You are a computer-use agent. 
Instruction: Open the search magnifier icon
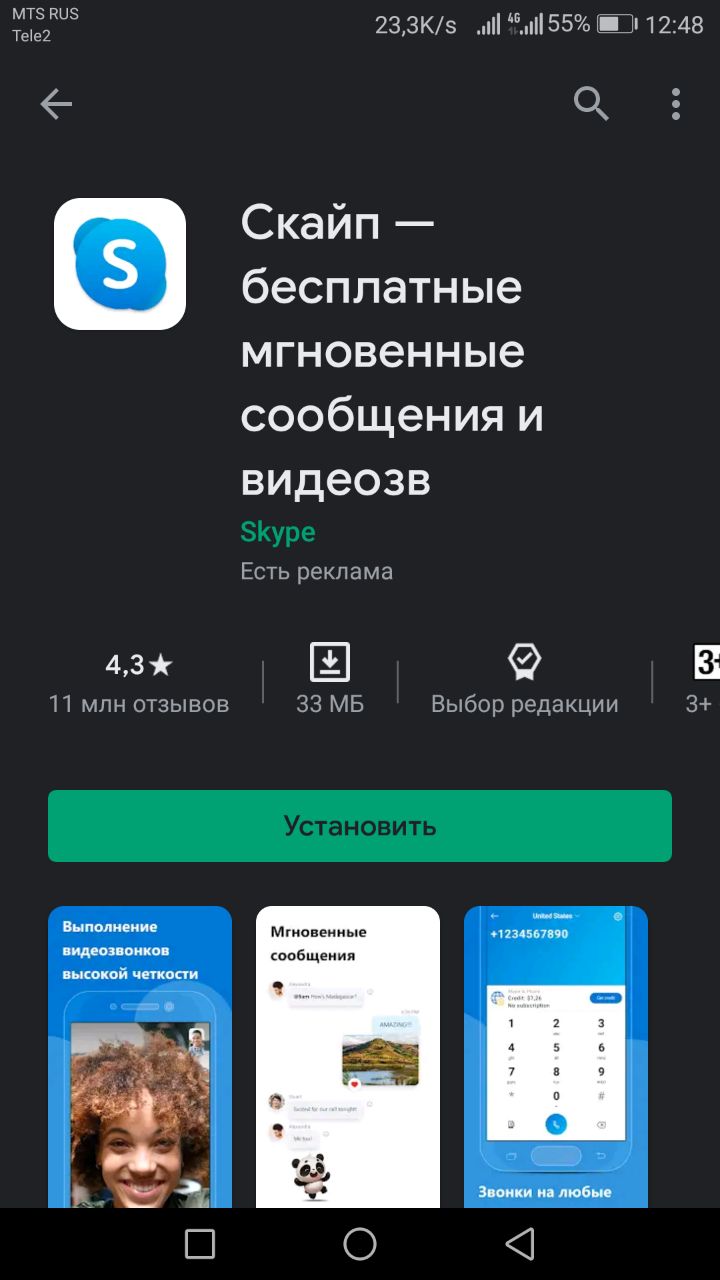pyautogui.click(x=591, y=103)
